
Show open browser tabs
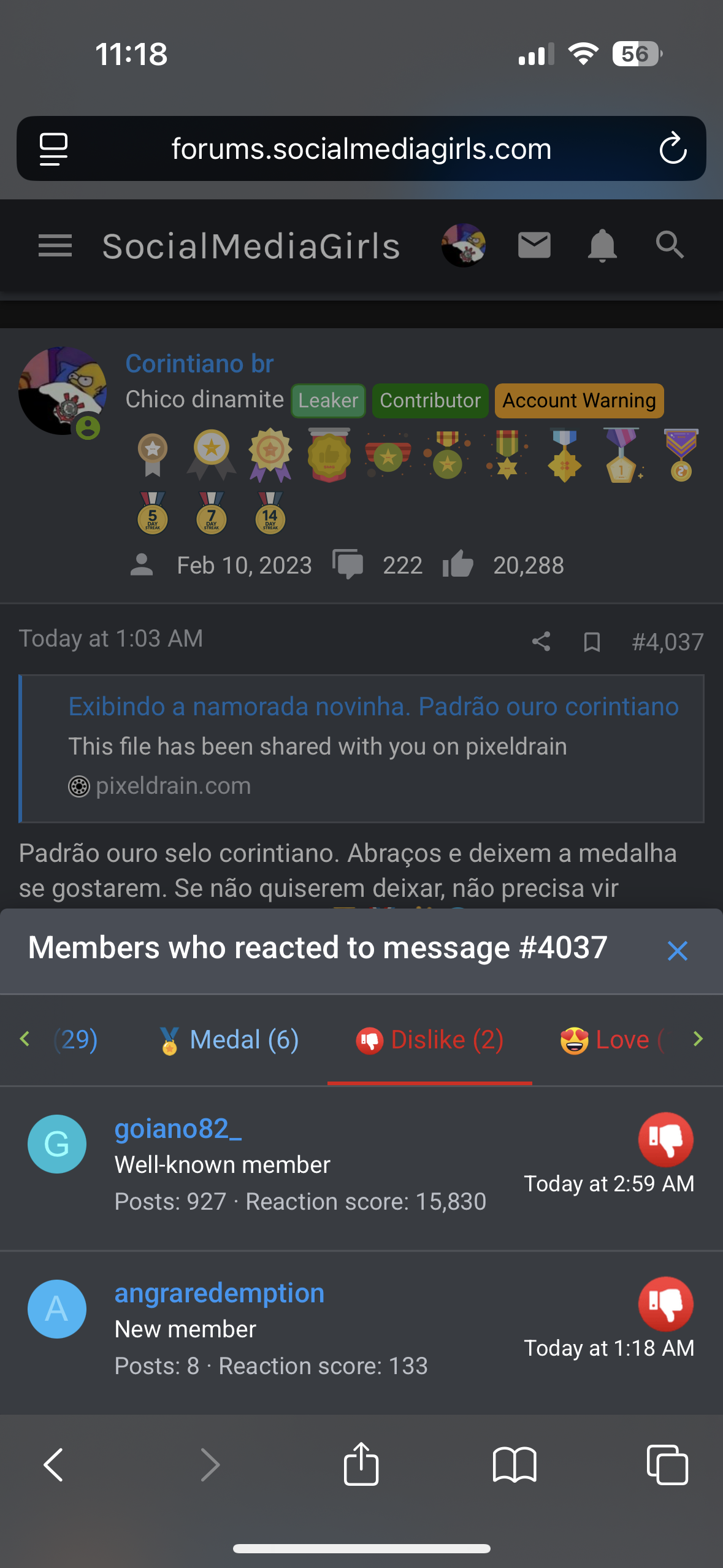coord(667,1465)
